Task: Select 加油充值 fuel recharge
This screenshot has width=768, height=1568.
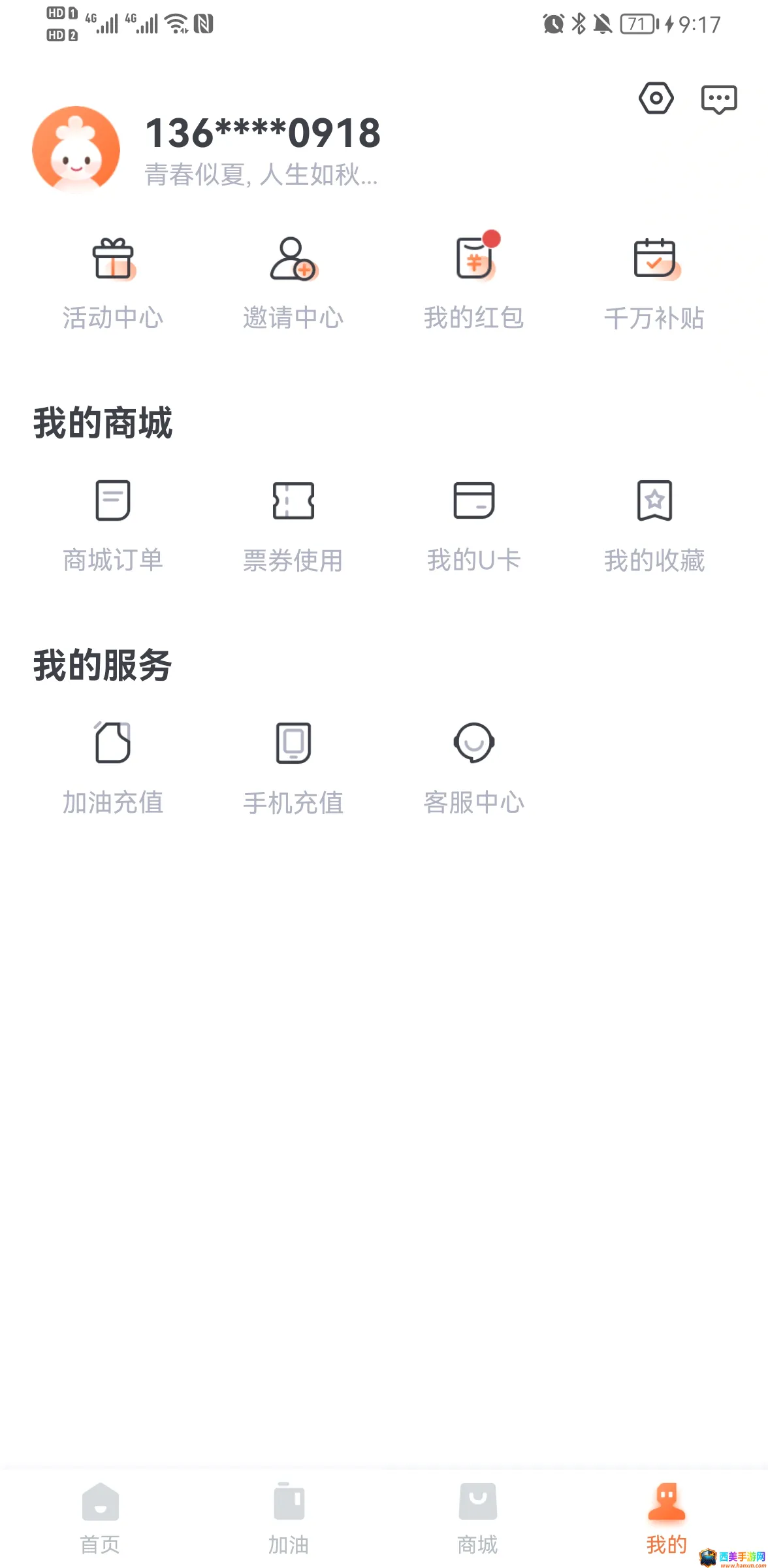Action: (x=113, y=769)
